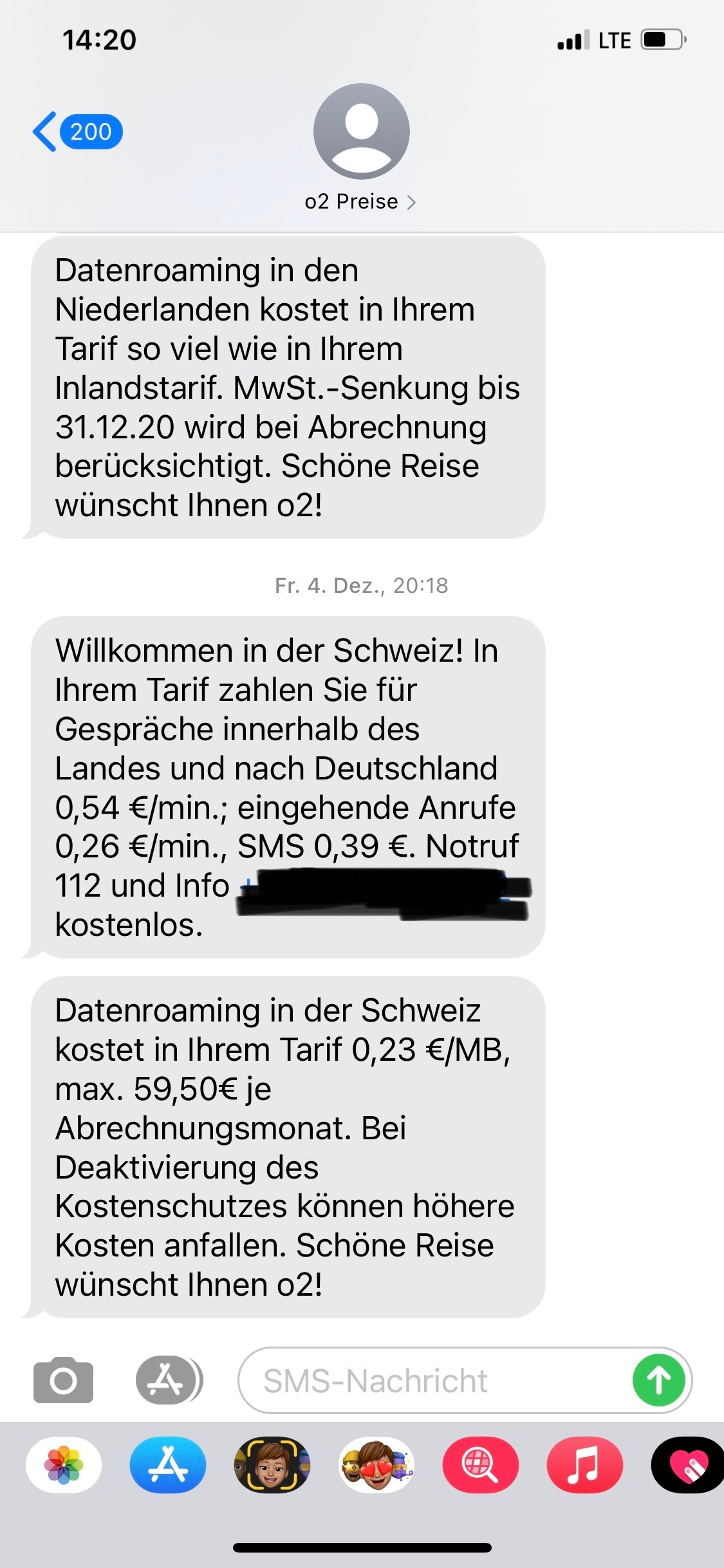Go back to the messages list
The width and height of the screenshot is (724, 1568).
(76, 132)
